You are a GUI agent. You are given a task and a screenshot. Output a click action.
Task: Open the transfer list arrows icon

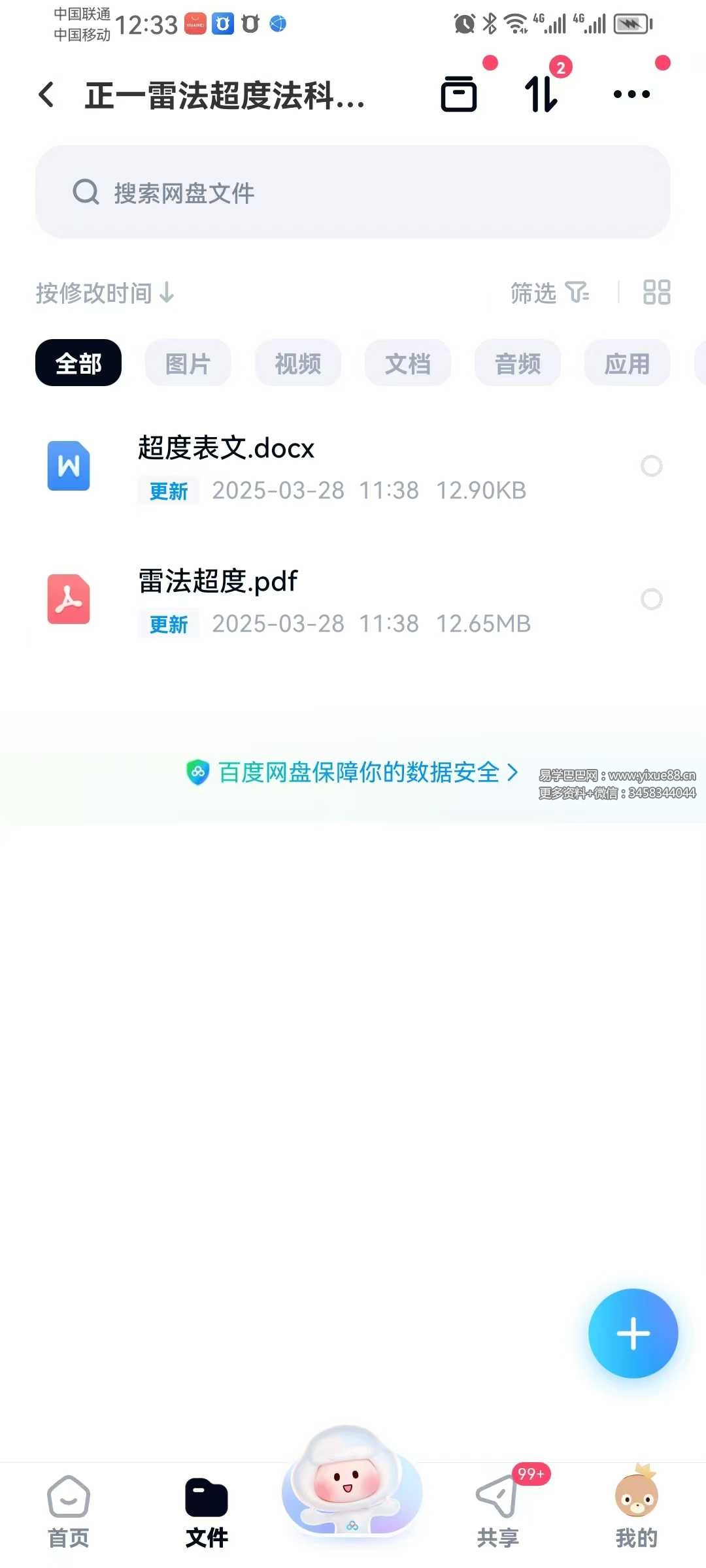(x=541, y=95)
